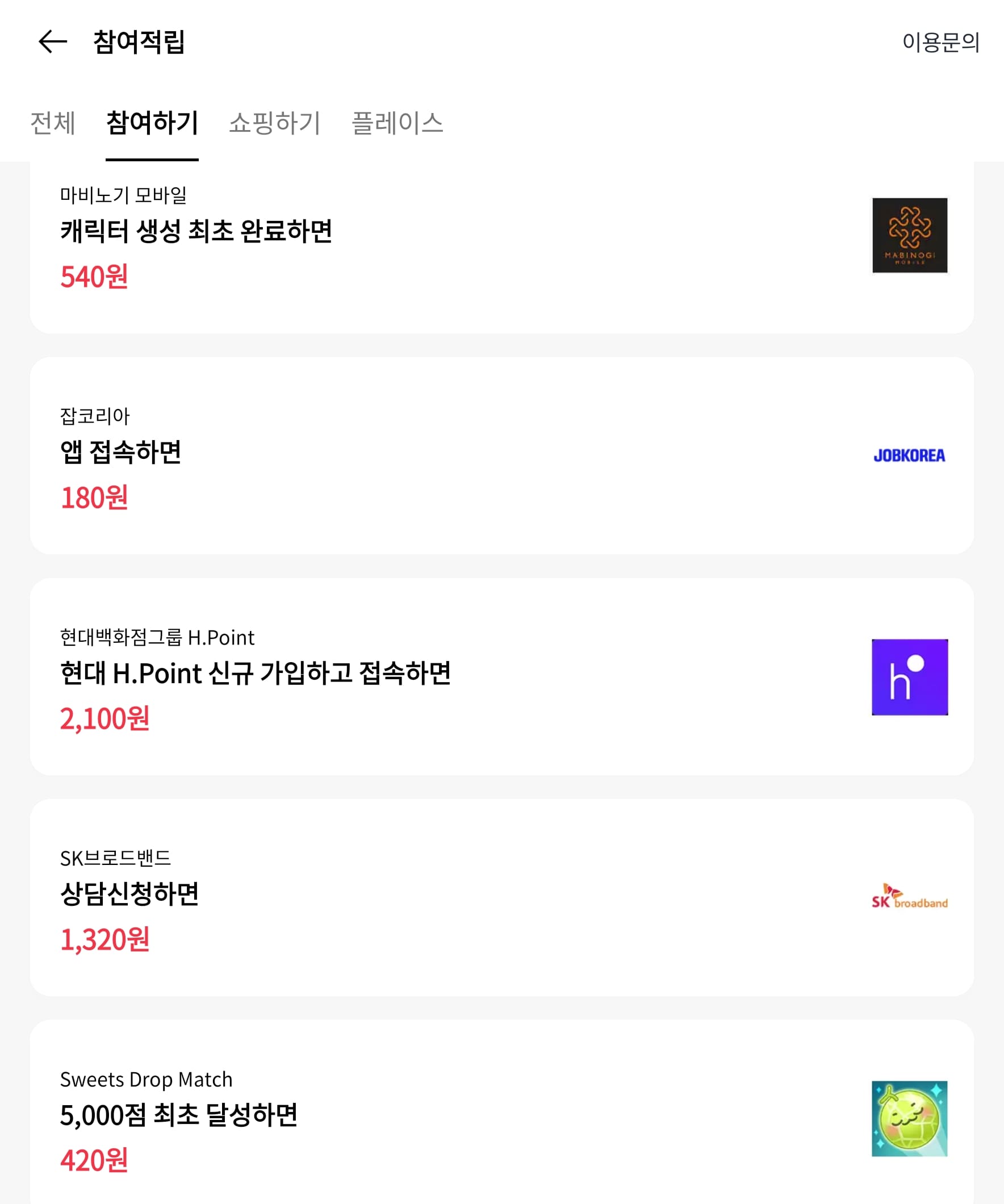Viewport: 1004px width, 1204px height.
Task: Tap the JOBKOREA logo icon
Action: (909, 456)
